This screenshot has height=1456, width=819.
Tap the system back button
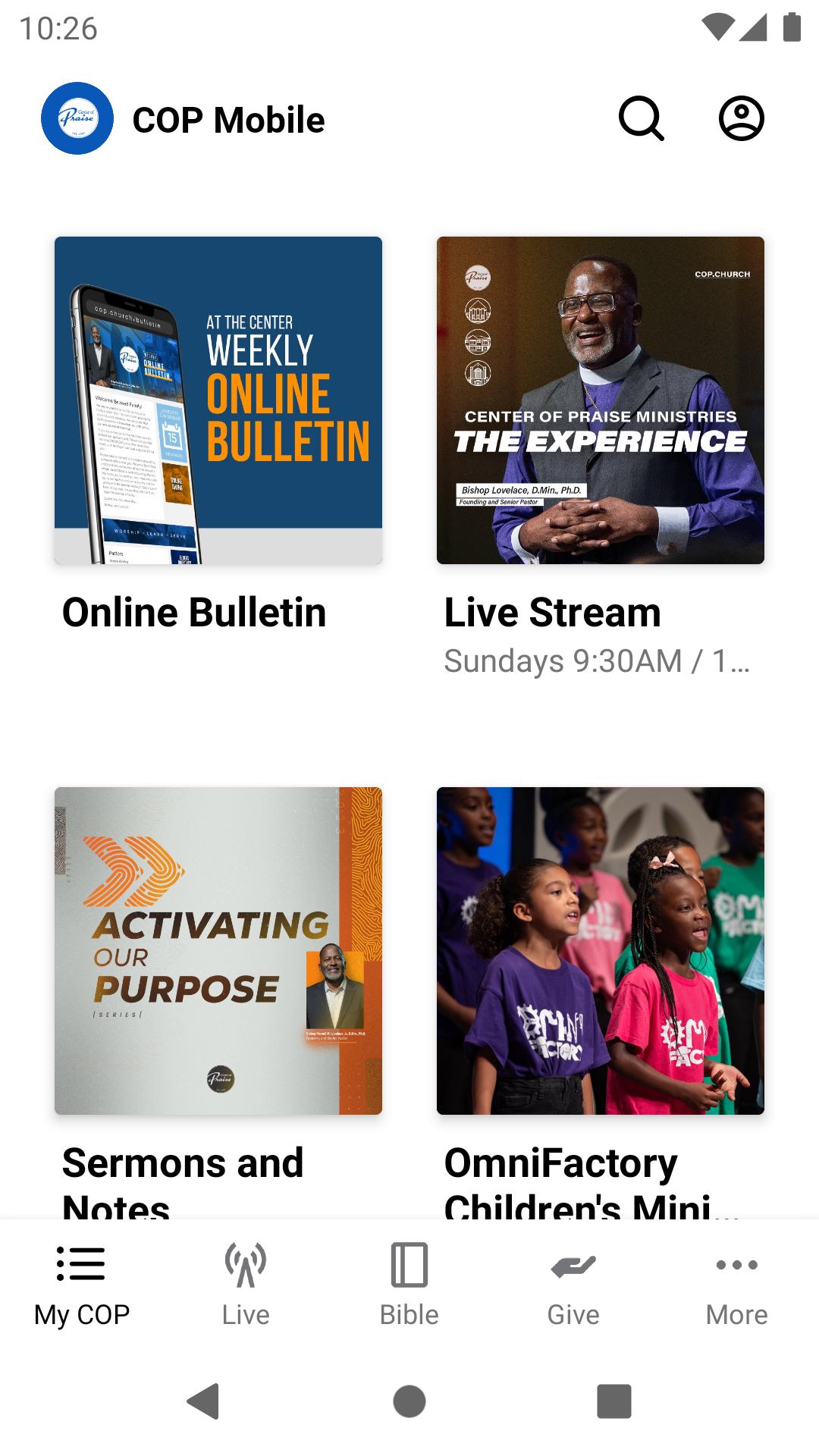tap(203, 1401)
